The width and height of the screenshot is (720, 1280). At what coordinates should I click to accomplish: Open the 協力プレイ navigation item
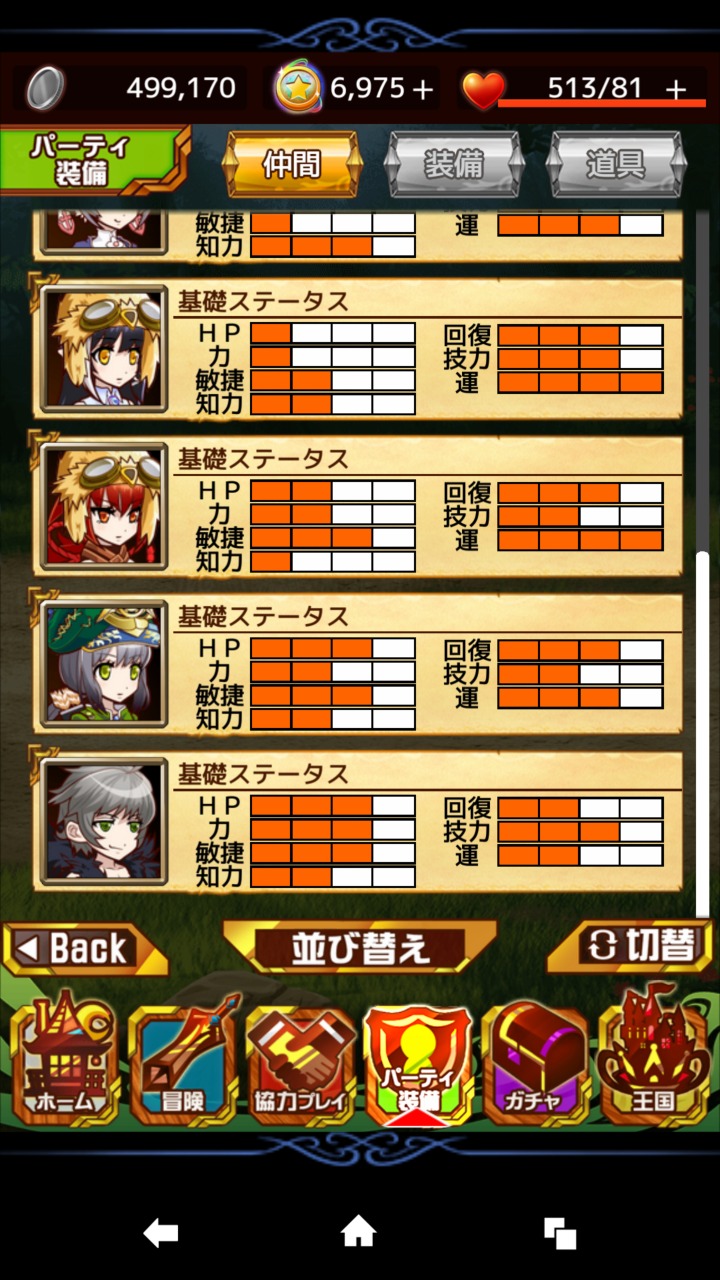click(x=300, y=1060)
